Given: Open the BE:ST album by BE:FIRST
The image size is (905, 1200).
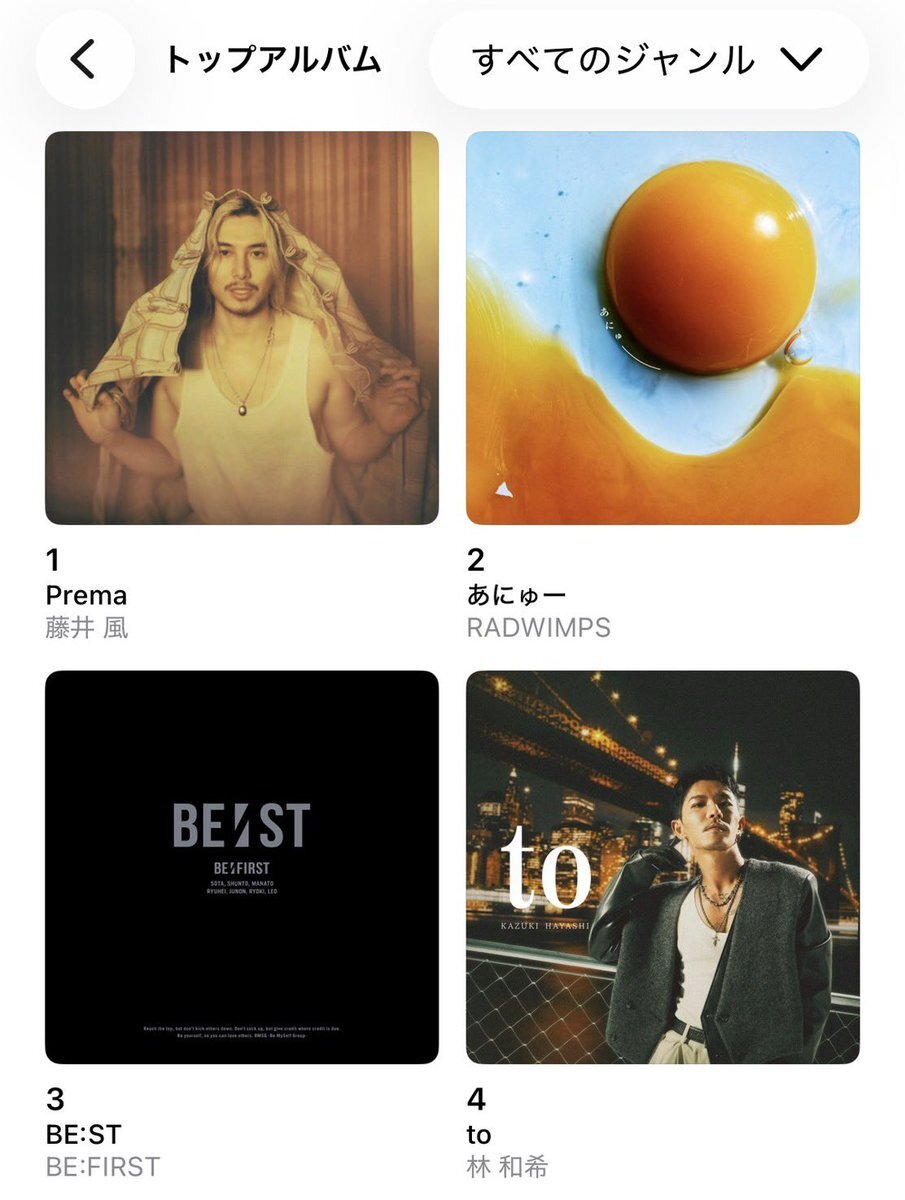Looking at the screenshot, I should pyautogui.click(x=242, y=867).
